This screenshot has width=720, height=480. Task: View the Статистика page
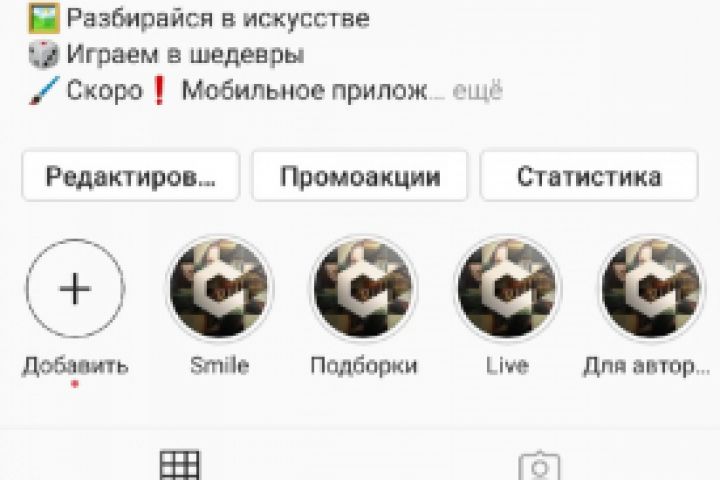click(589, 177)
